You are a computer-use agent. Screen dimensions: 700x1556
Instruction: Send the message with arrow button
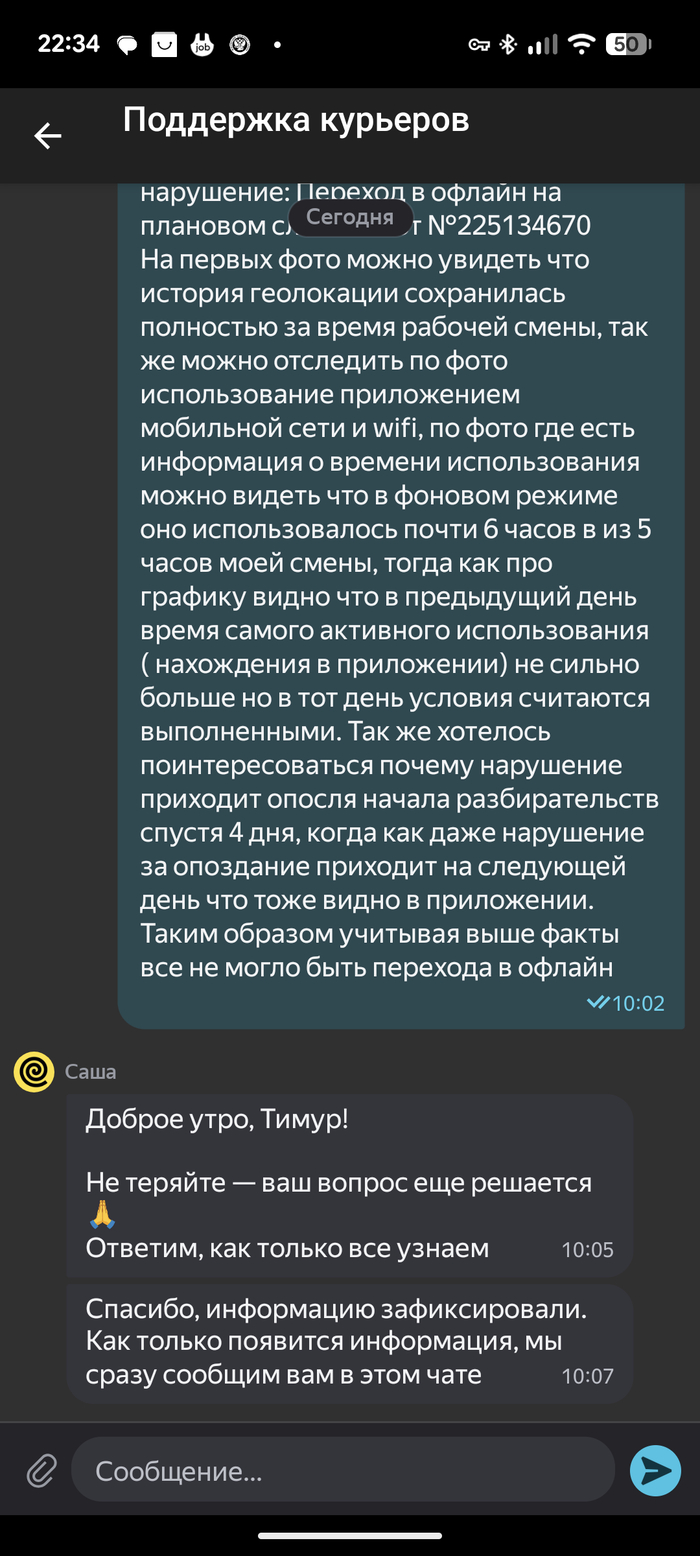655,1470
